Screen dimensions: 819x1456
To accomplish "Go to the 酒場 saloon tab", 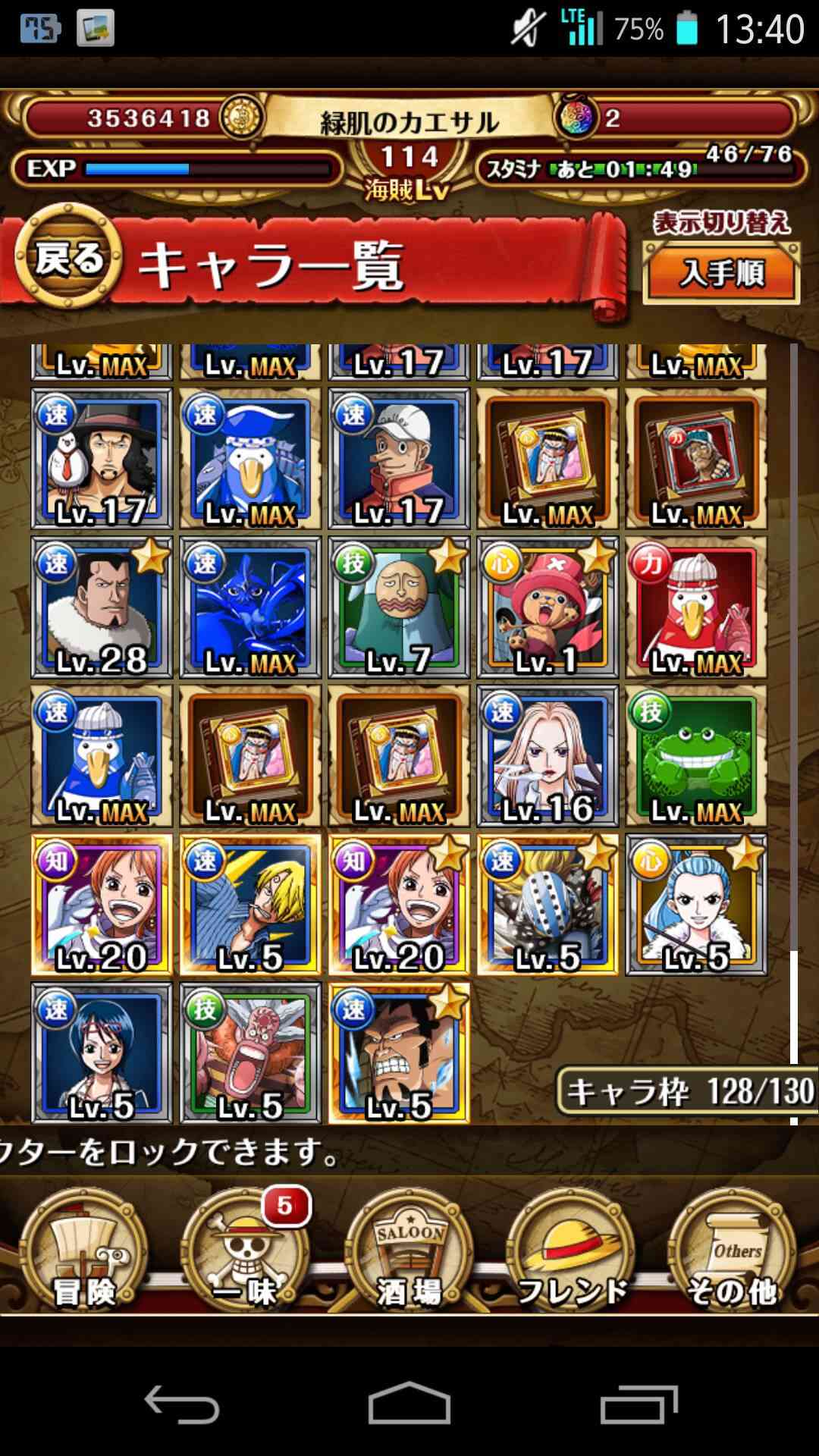I will tap(409, 1251).
